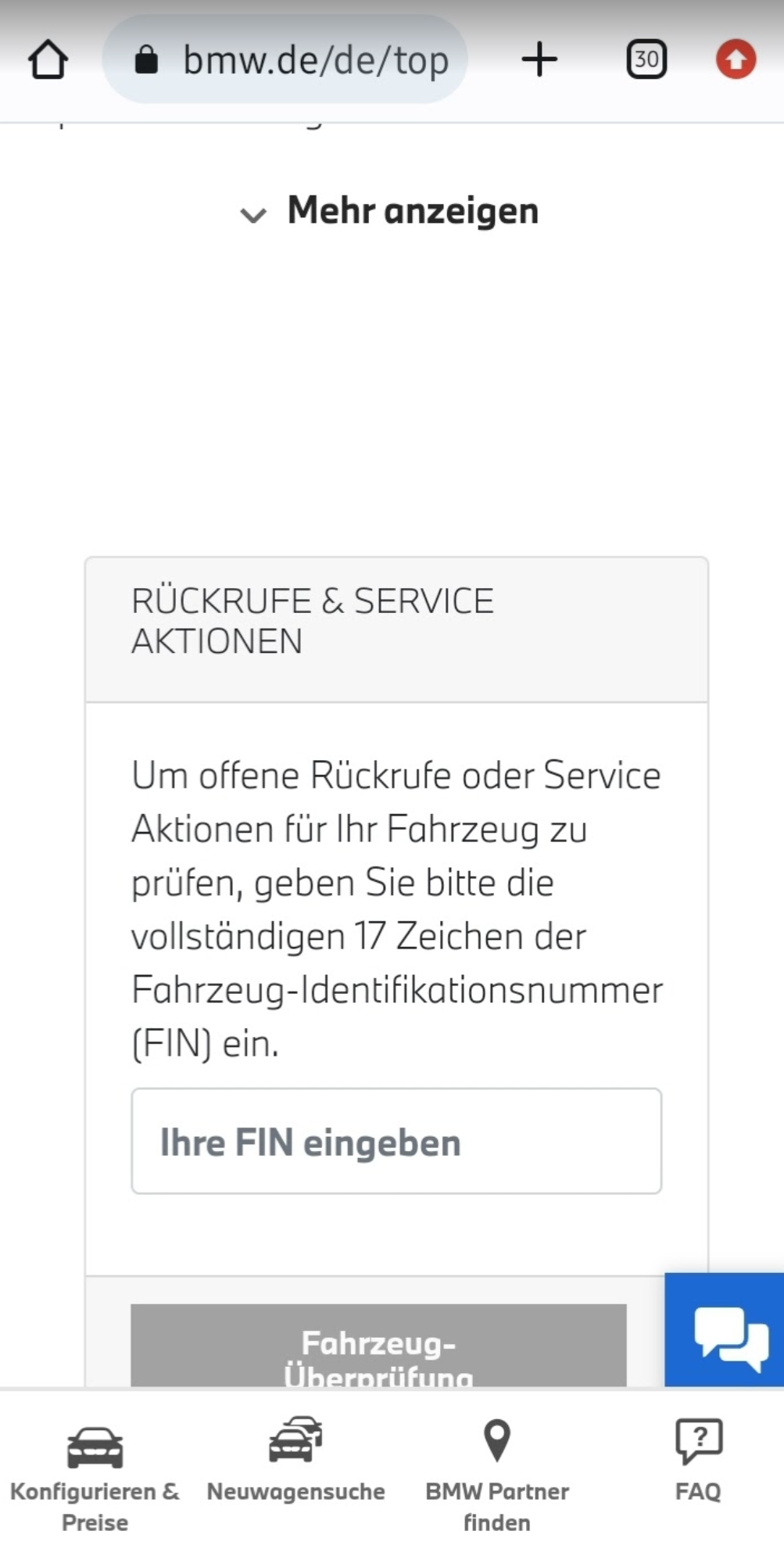Tap the Fahrzeug-Überprüfung button
This screenshot has height=1549, width=784.
(378, 1346)
